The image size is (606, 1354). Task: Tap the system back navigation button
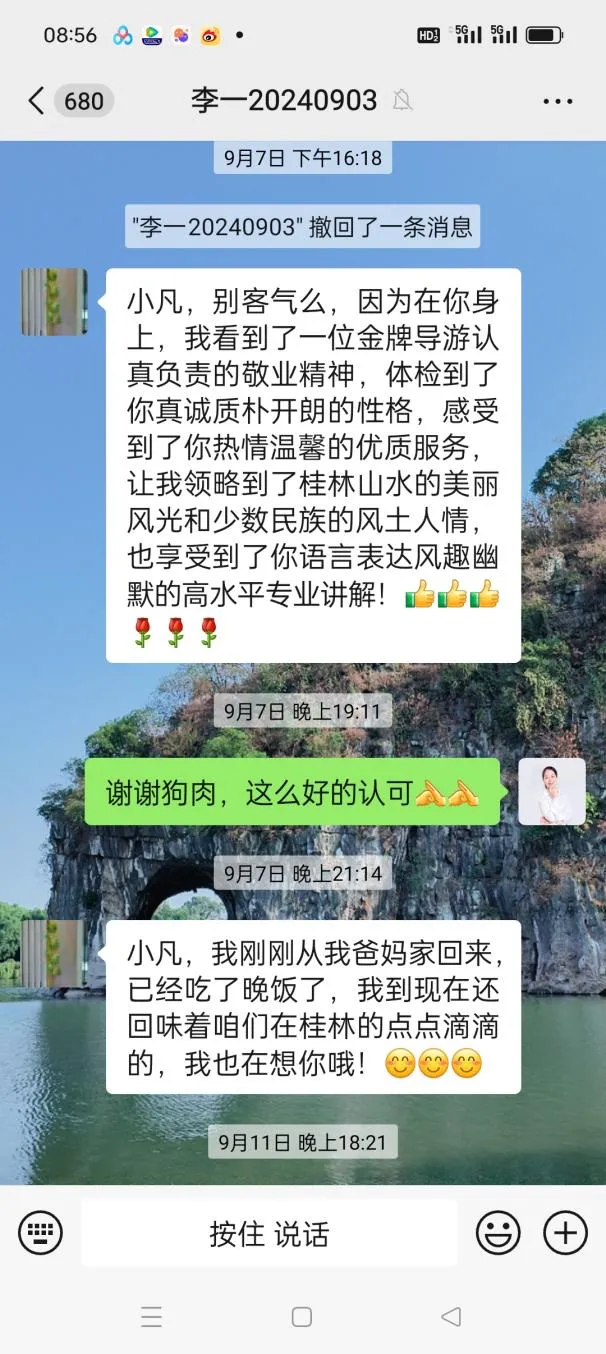[451, 1317]
